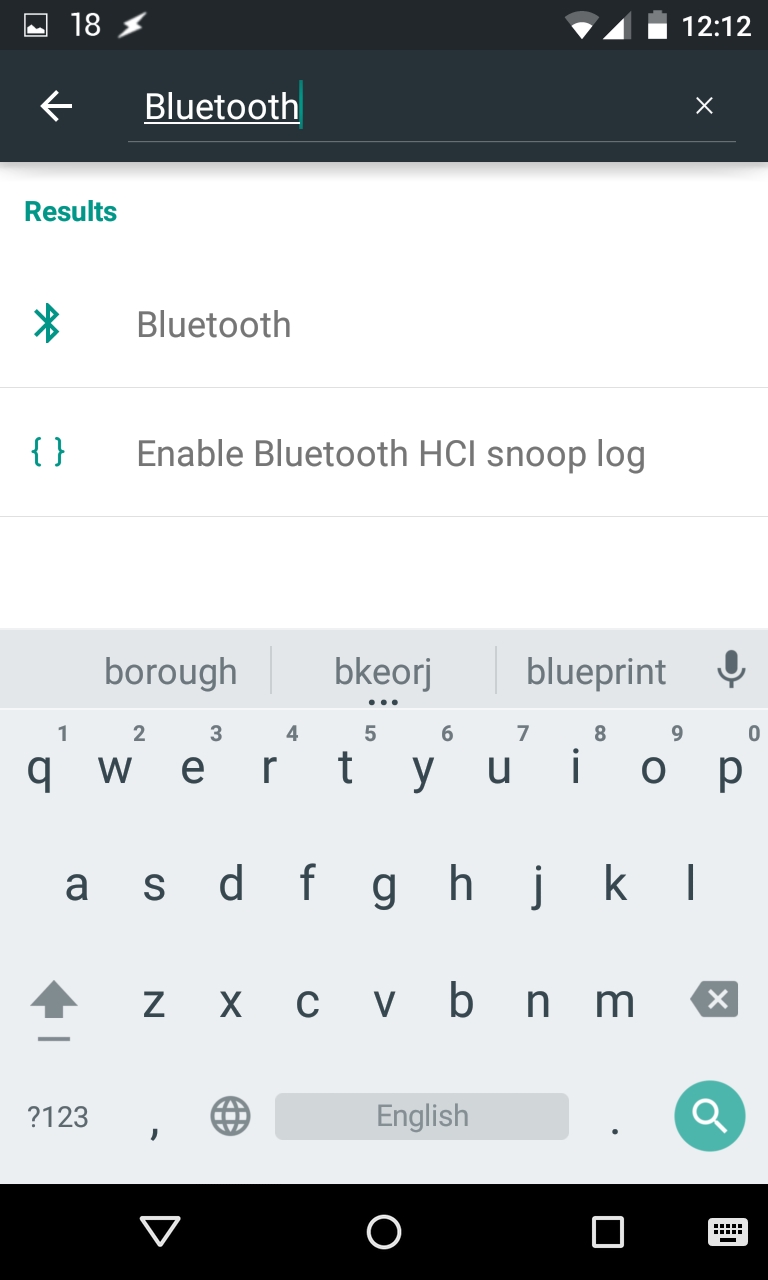This screenshot has width=768, height=1280.
Task: Tap the shift key
Action: click(x=54, y=1003)
